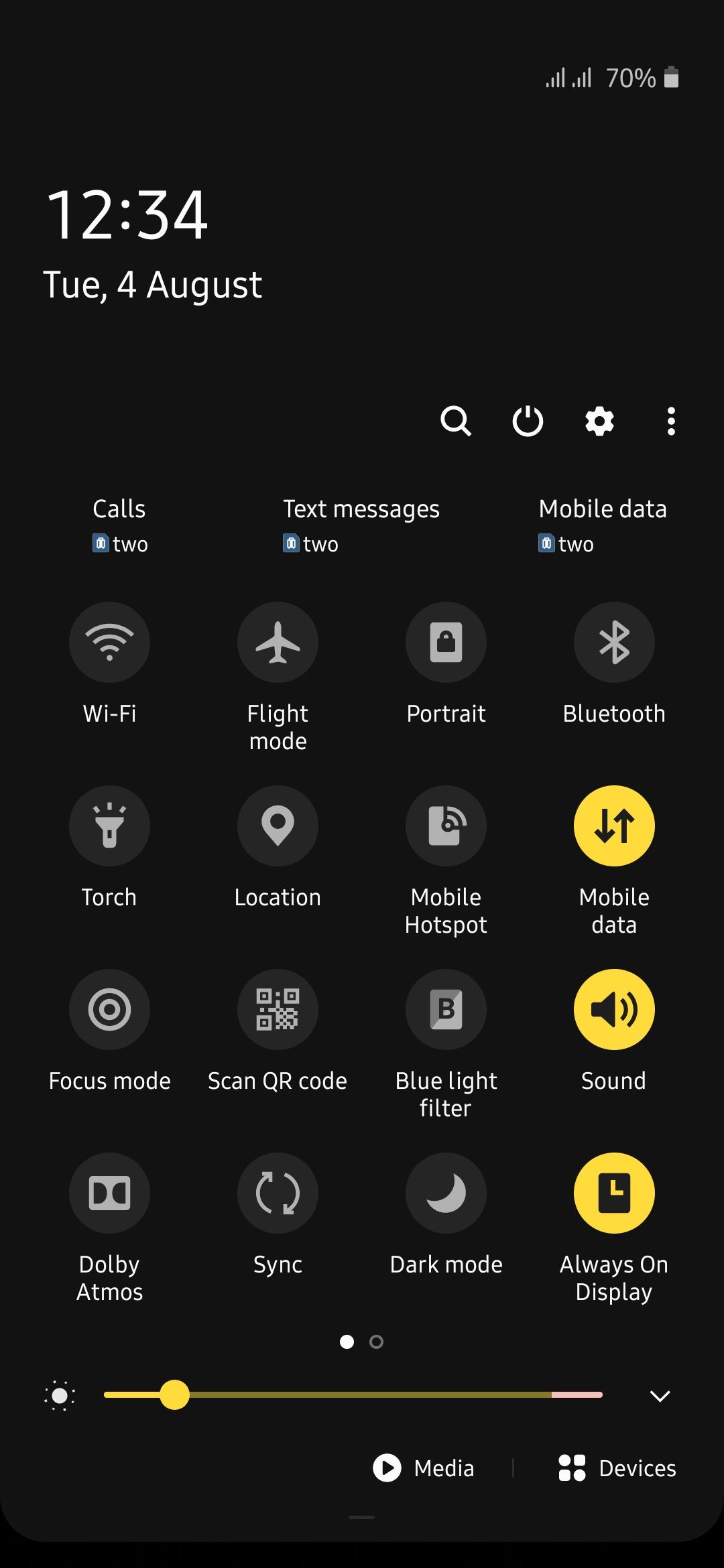Expand brightness options chevron
The height and width of the screenshot is (1568, 724).
[660, 1396]
